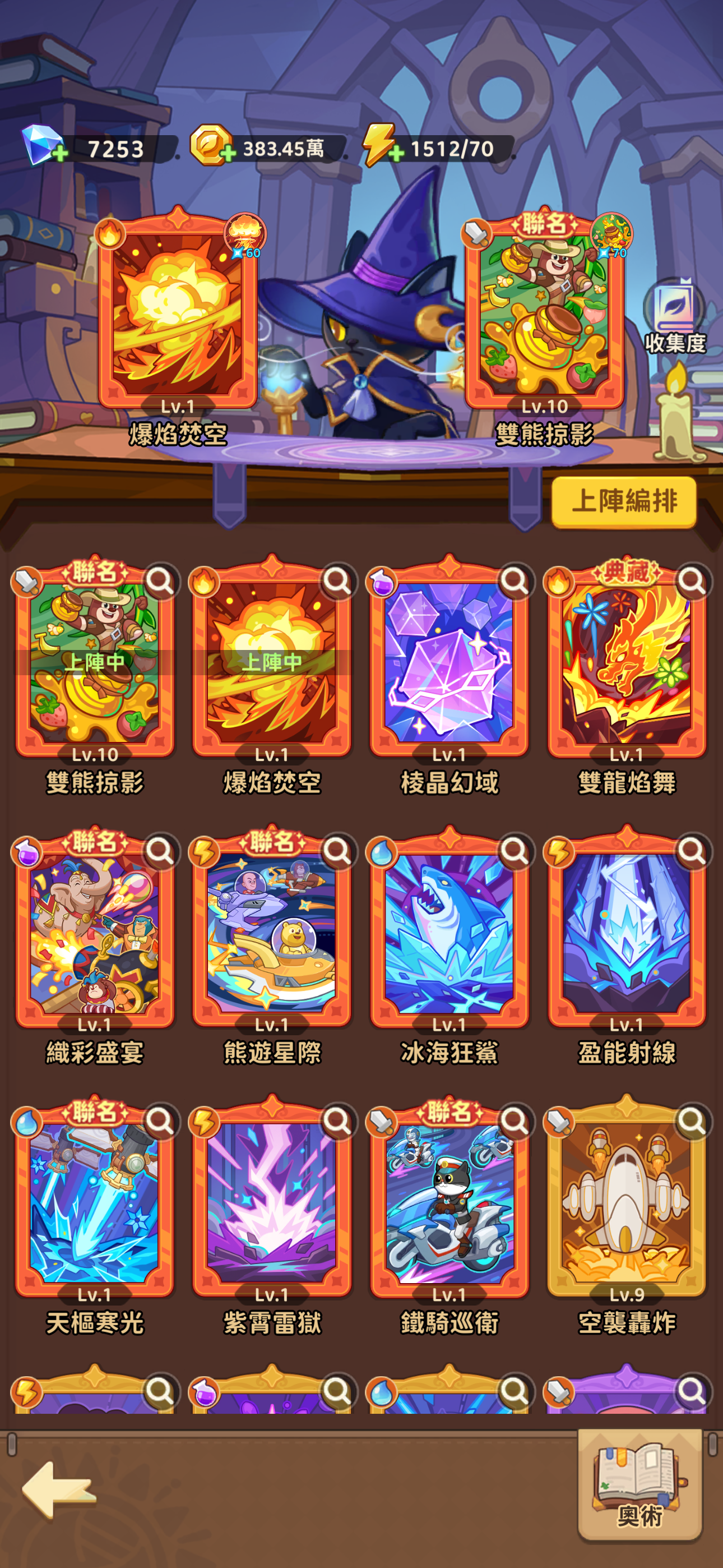Add diamonds with the gem plus icon
Image resolution: width=723 pixels, height=1568 pixels.
click(59, 154)
